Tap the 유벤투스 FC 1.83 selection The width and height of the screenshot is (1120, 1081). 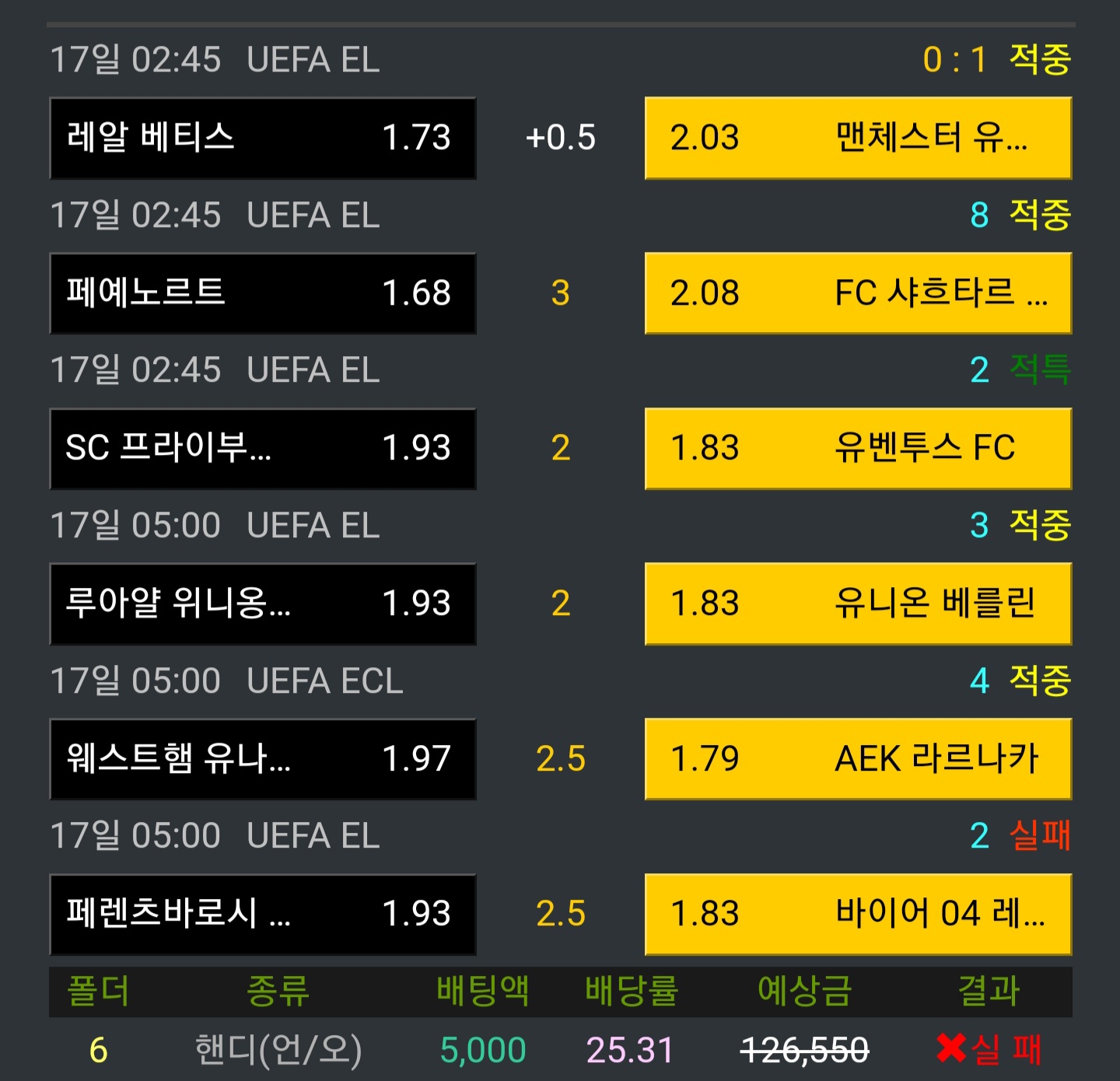tap(859, 449)
